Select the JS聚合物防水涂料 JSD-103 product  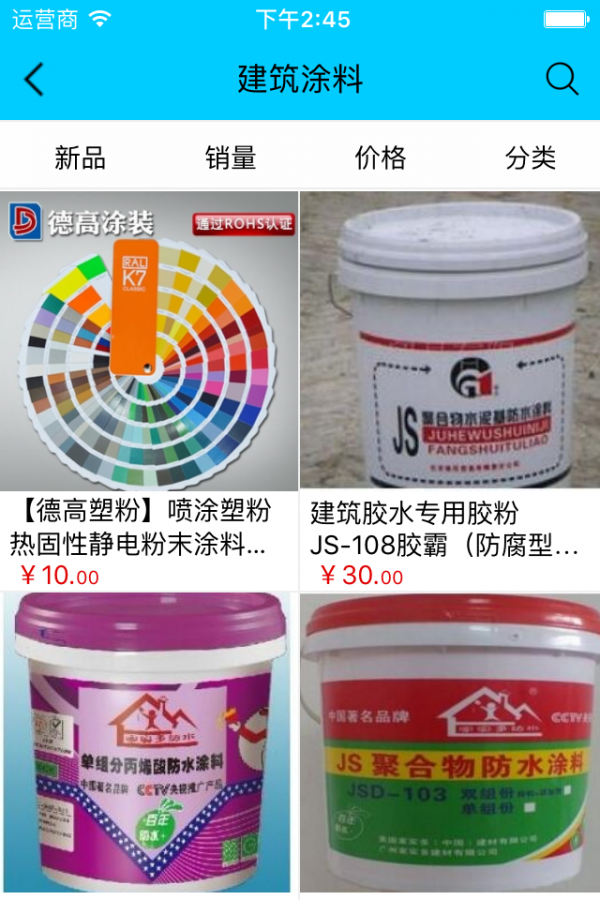(450, 745)
